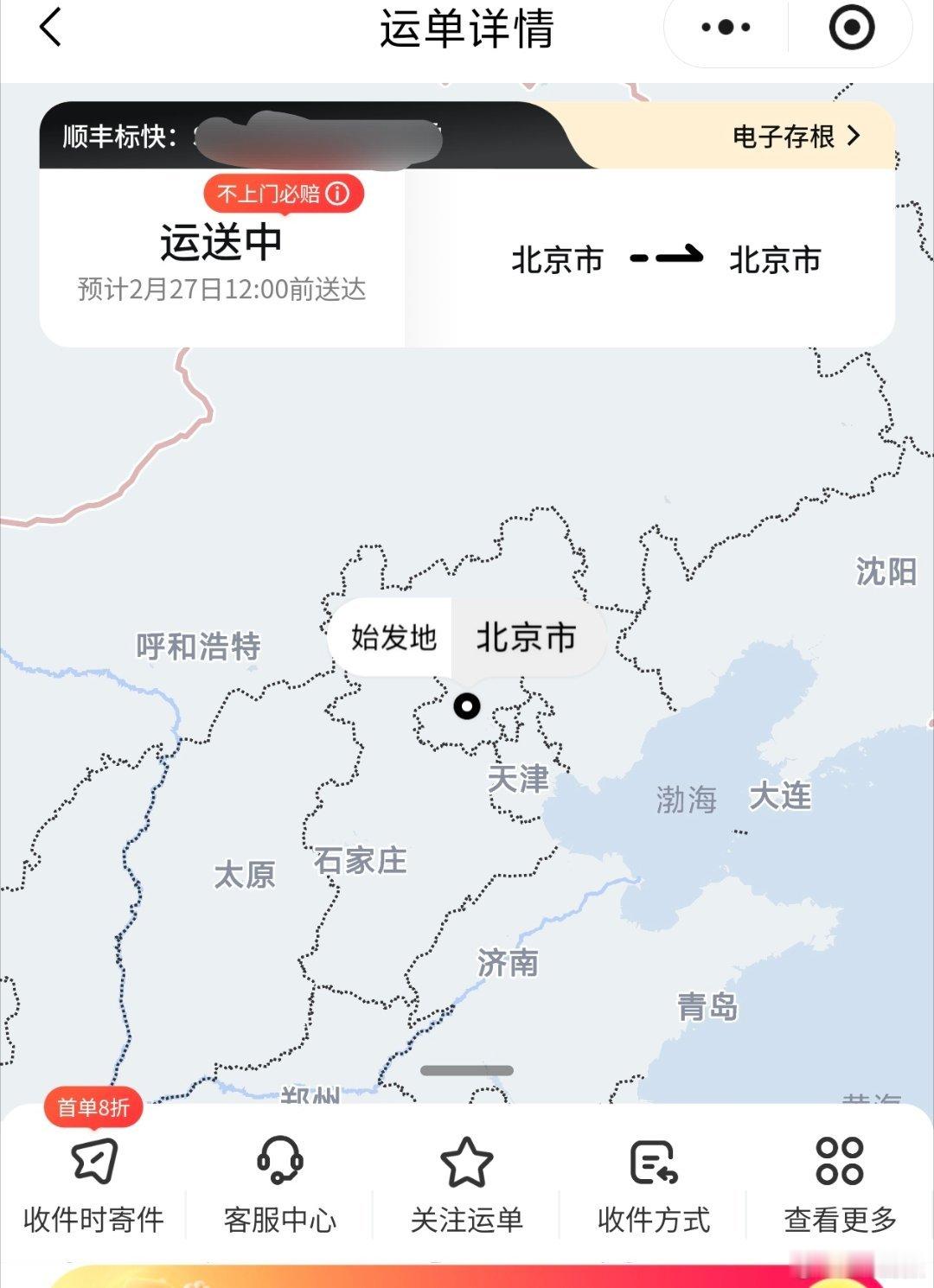Viewport: 934px width, 1288px height.
Task: Open the mini-program "..." options icon
Action: [723, 27]
